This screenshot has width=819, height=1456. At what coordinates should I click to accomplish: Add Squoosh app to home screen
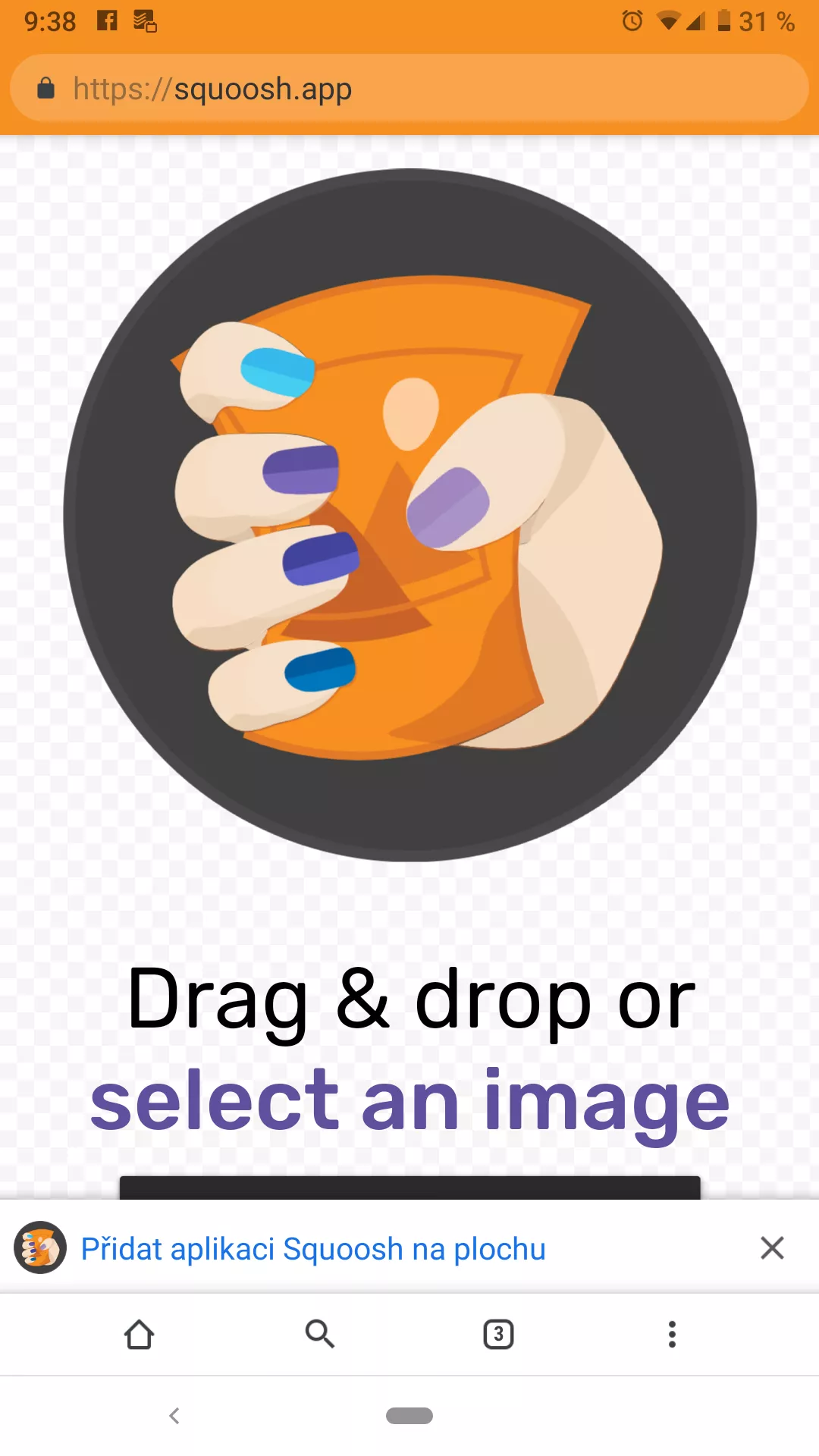click(x=313, y=1248)
